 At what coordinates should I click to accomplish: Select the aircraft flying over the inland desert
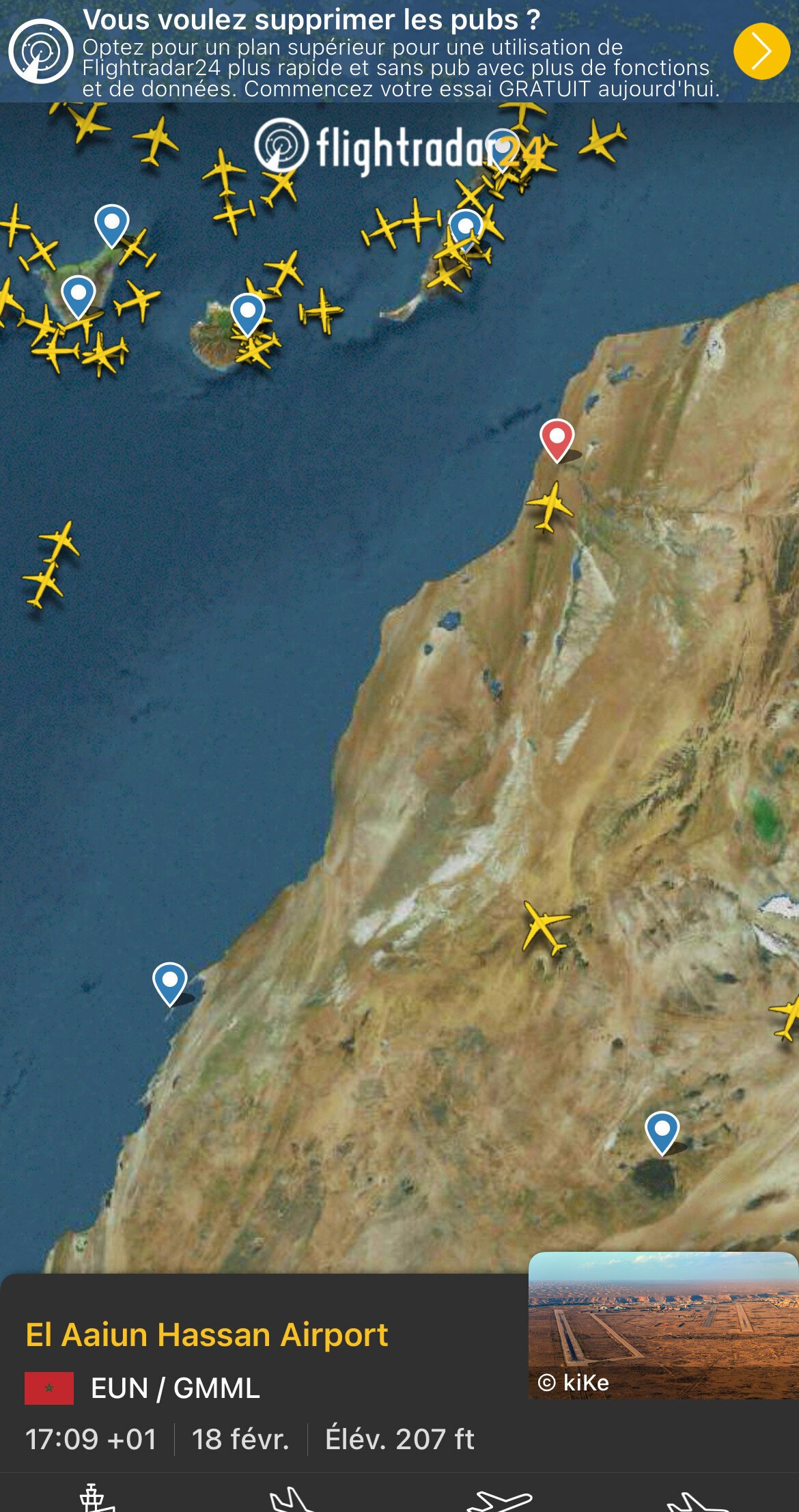544,927
